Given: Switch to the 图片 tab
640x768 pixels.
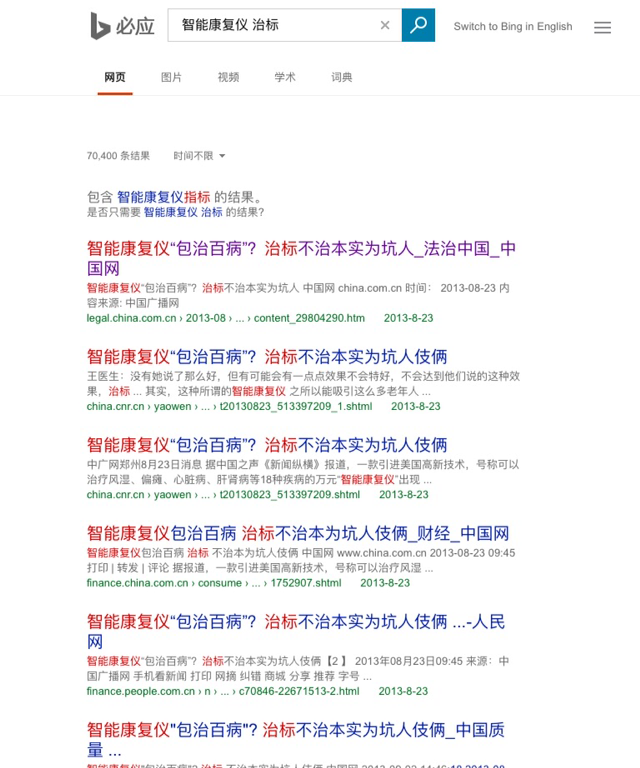Looking at the screenshot, I should point(172,77).
